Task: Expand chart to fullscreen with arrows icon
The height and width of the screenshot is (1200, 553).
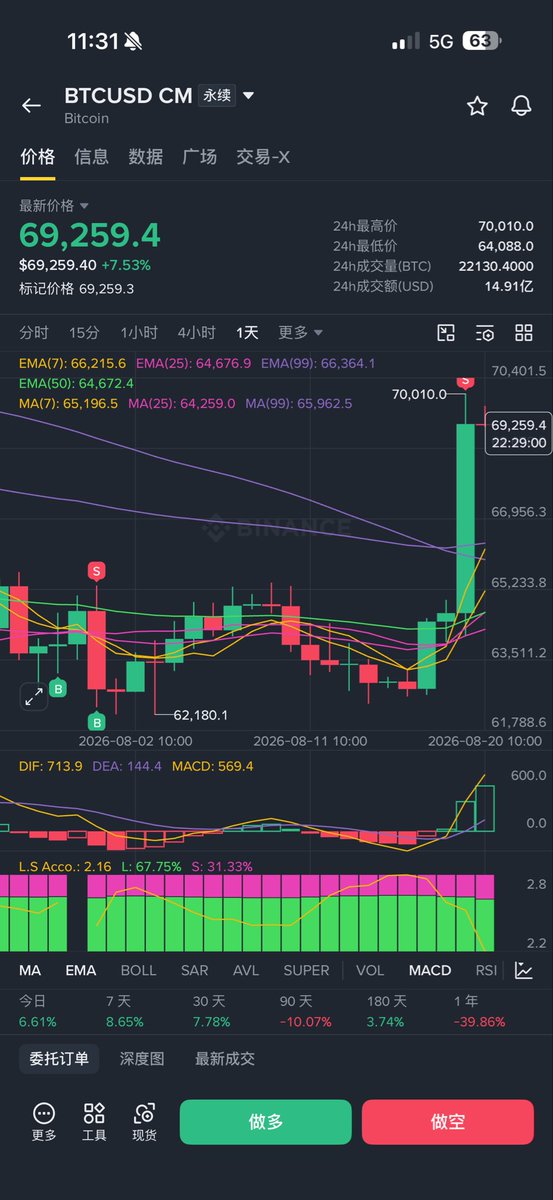Action: coord(33,696)
